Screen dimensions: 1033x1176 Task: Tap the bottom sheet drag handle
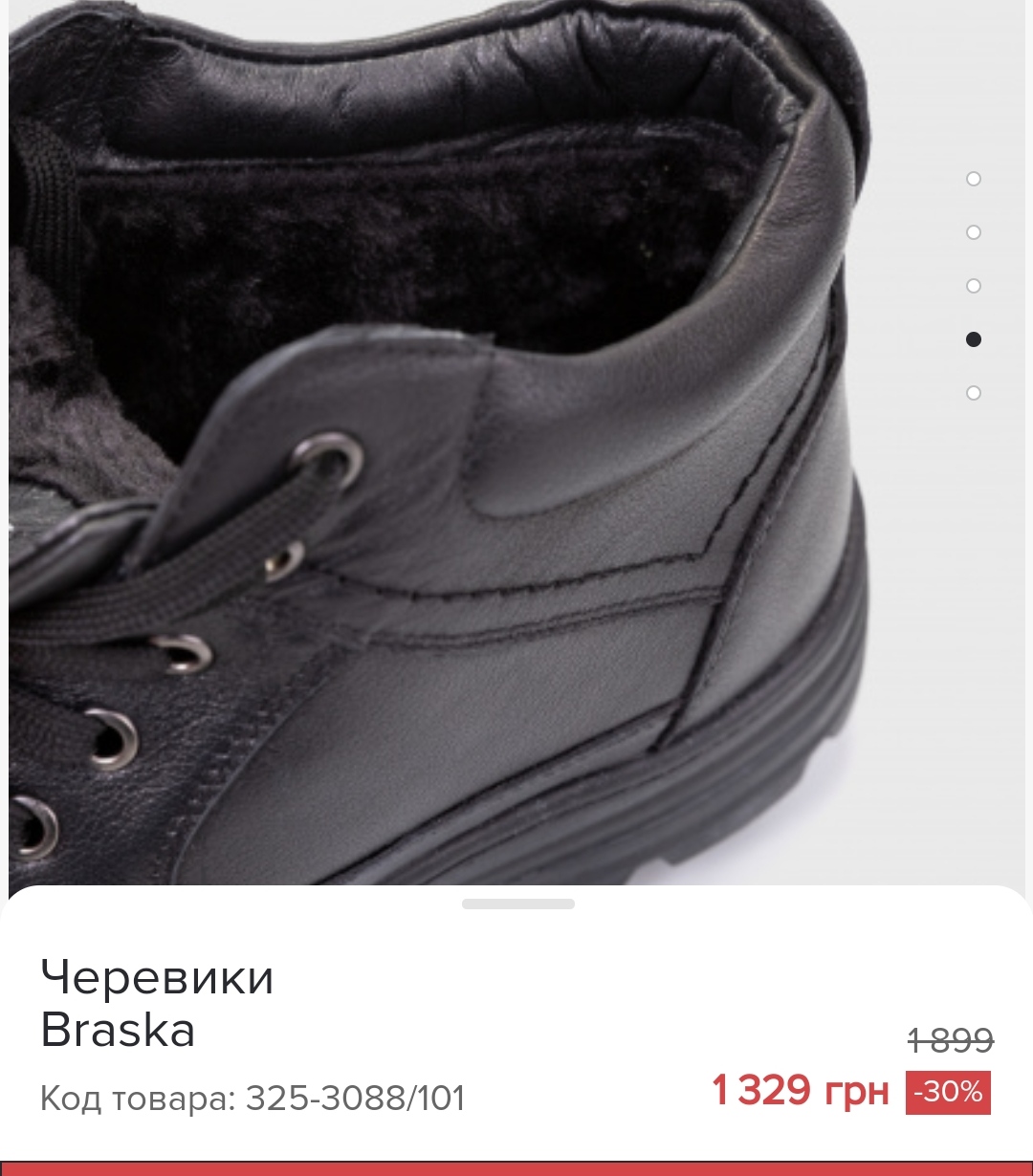pyautogui.click(x=517, y=904)
